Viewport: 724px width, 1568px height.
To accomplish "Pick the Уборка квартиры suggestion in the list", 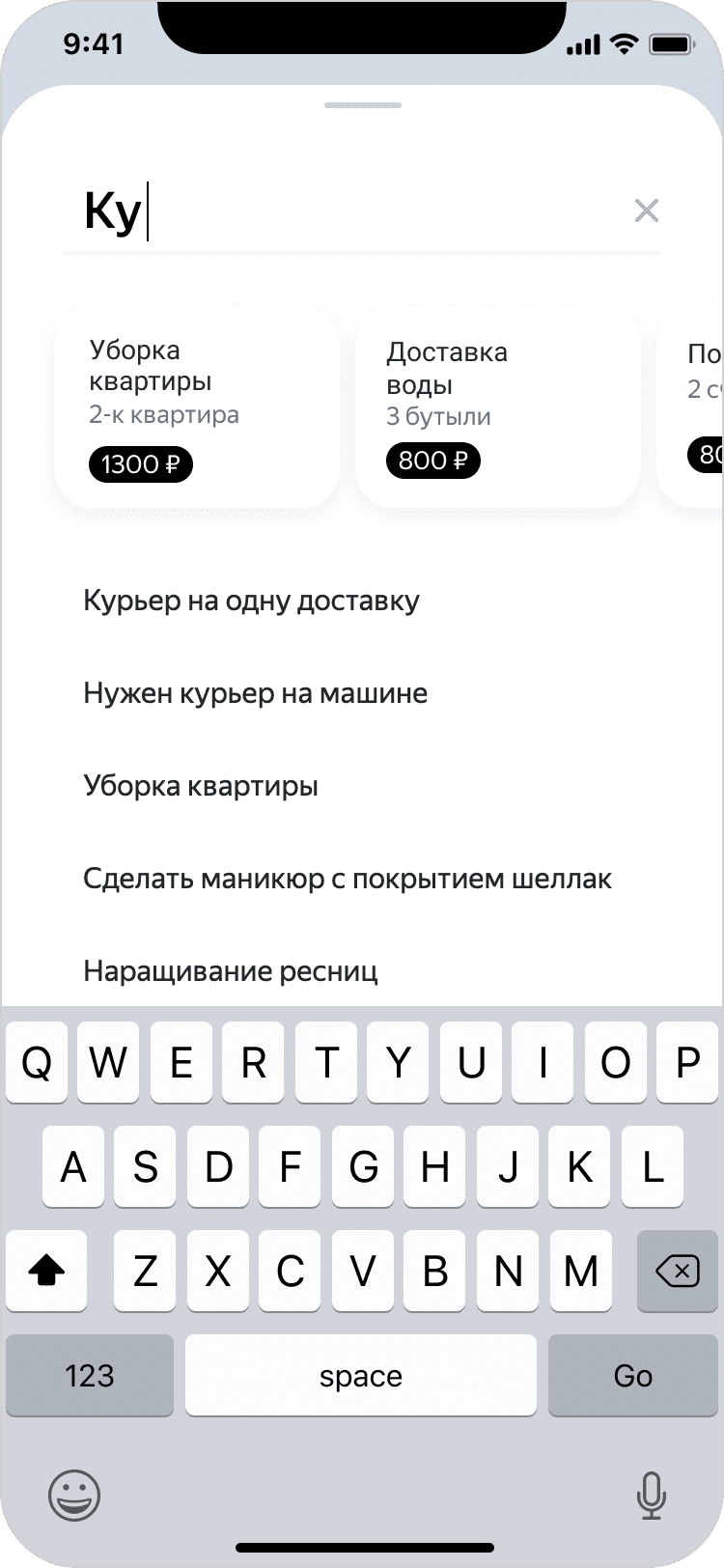I will pyautogui.click(x=201, y=786).
